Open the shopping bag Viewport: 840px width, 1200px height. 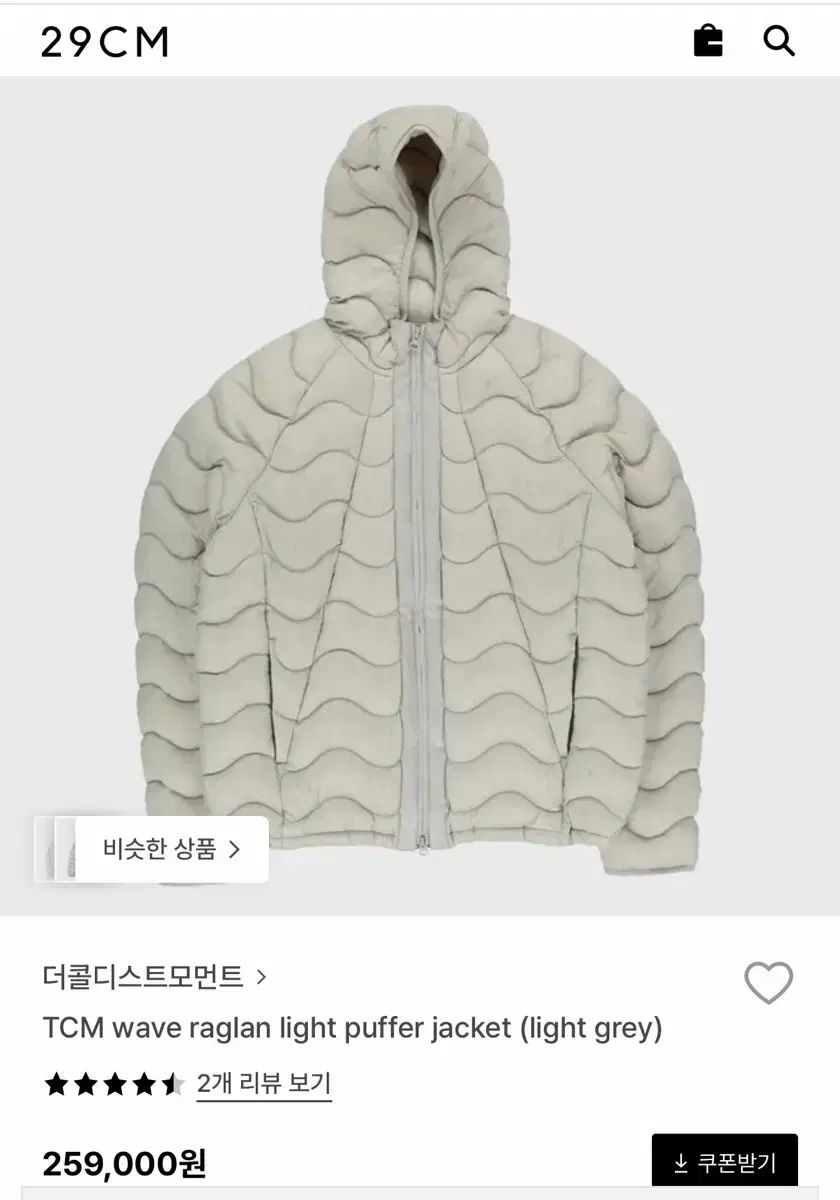pos(708,41)
